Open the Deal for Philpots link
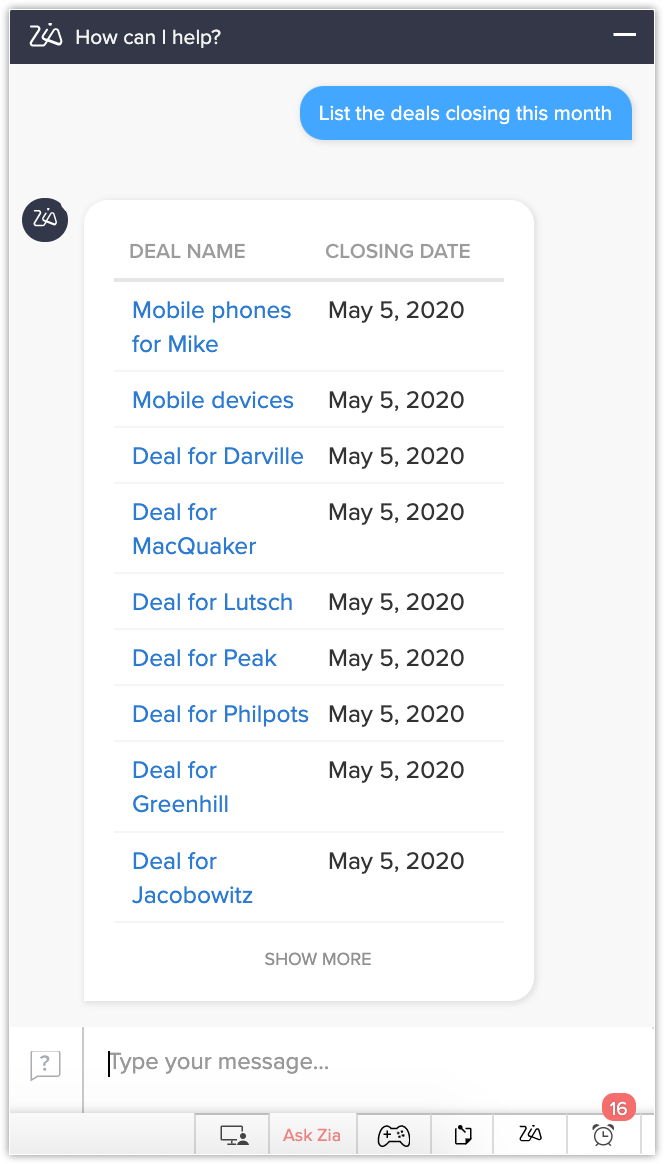The height and width of the screenshot is (1164, 664). click(220, 714)
